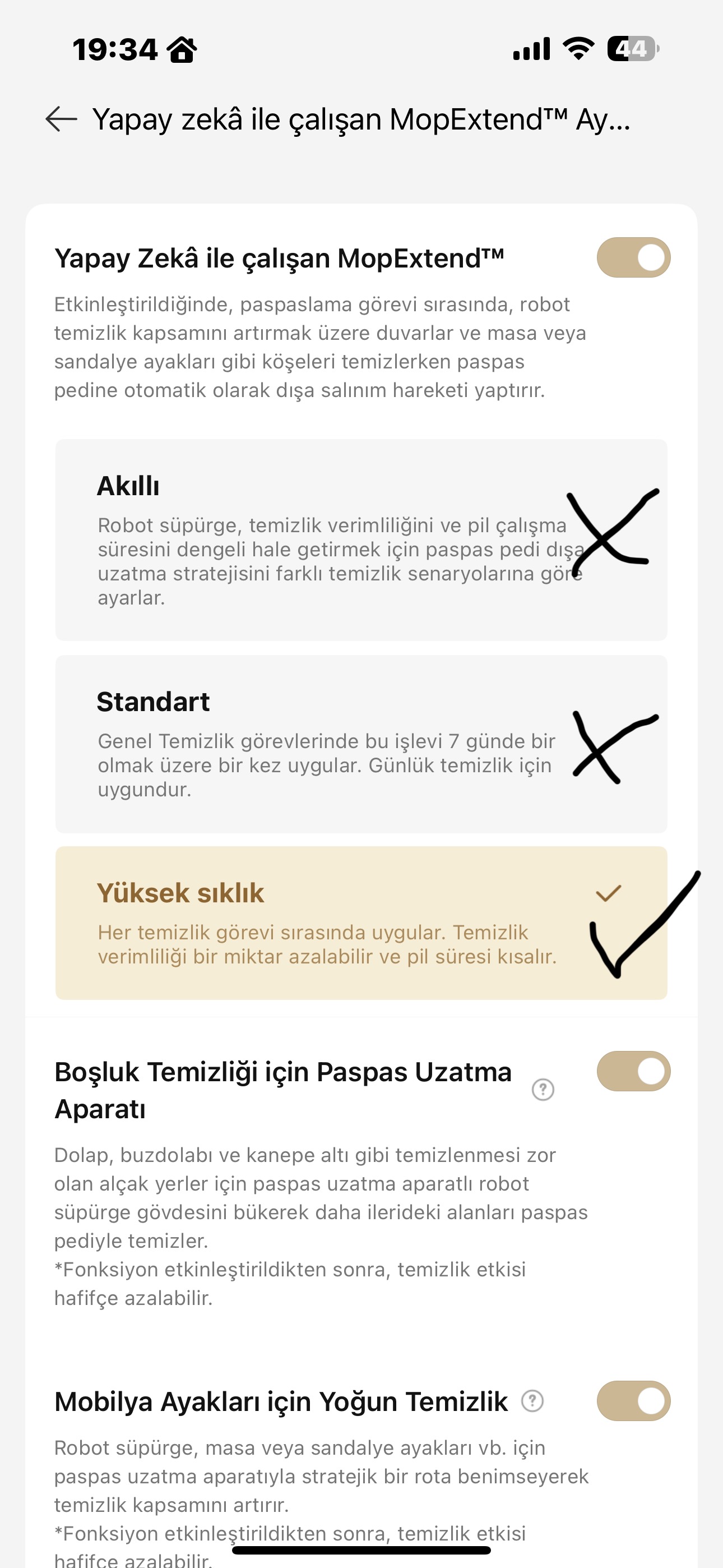Open help icon next to Mobilya Ayakları
723x1568 pixels.
click(532, 1401)
